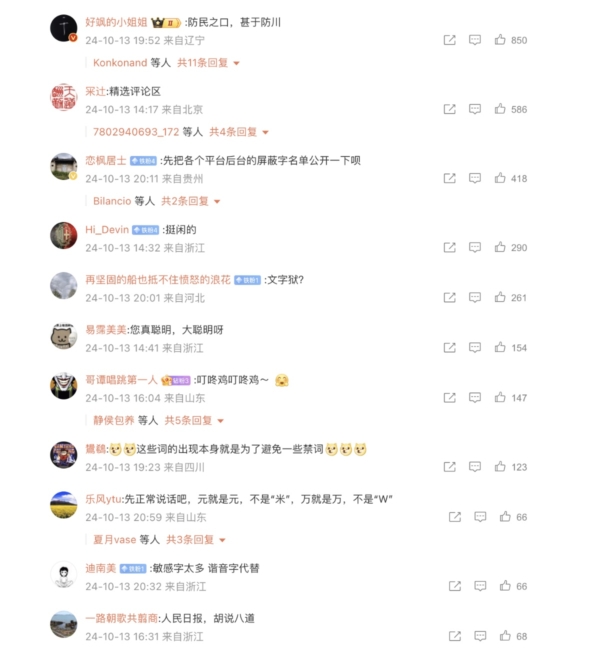The width and height of the screenshot is (600, 648).
Task: Open Konkonand's profile link
Action: (120, 62)
